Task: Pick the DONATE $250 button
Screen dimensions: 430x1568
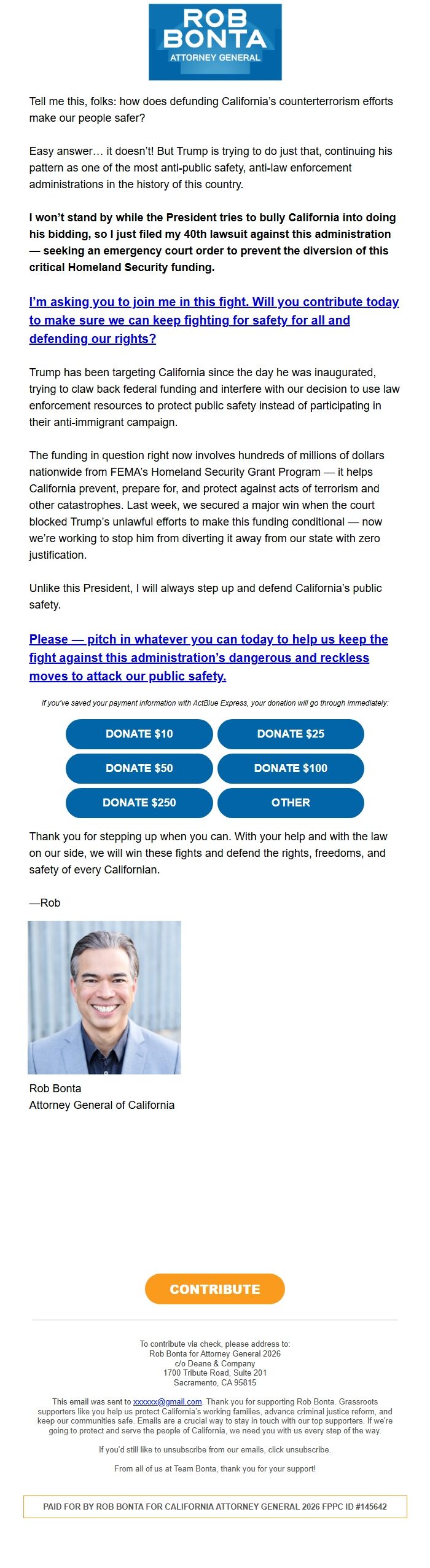Action: pos(139,803)
